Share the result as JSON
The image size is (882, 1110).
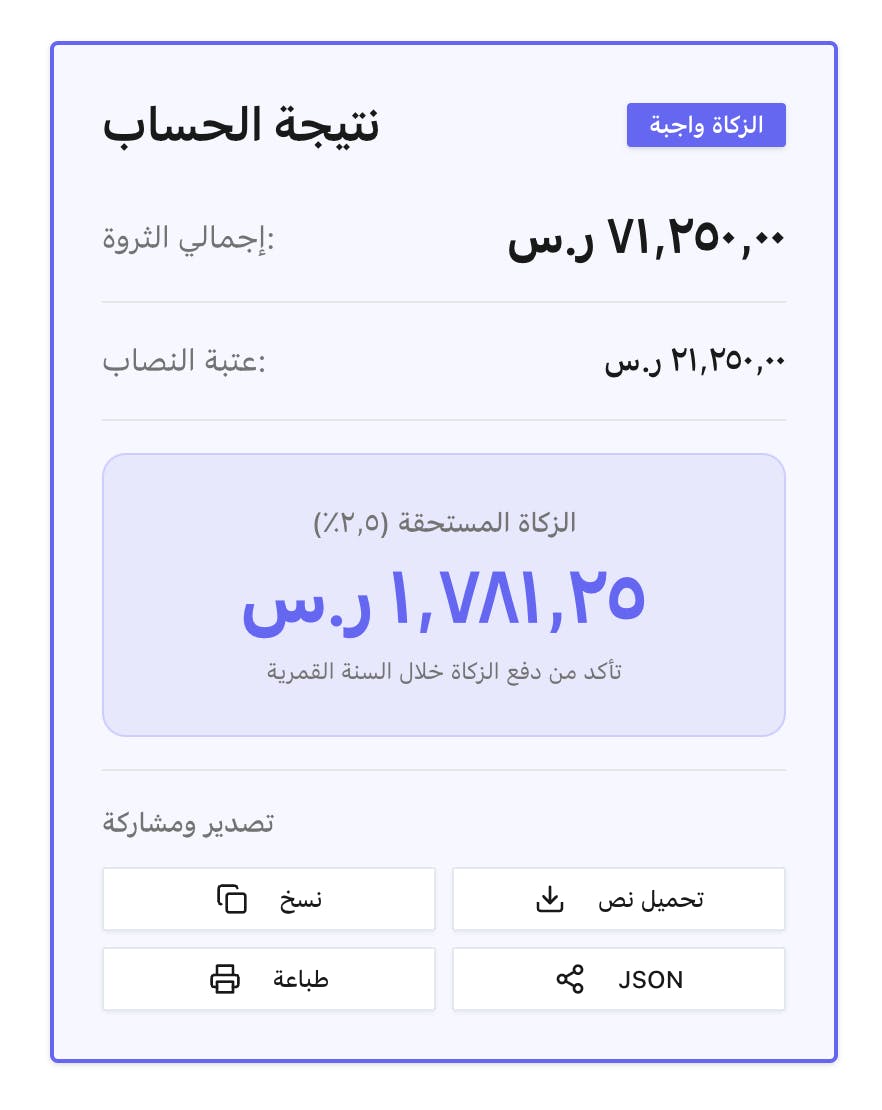[x=619, y=979]
